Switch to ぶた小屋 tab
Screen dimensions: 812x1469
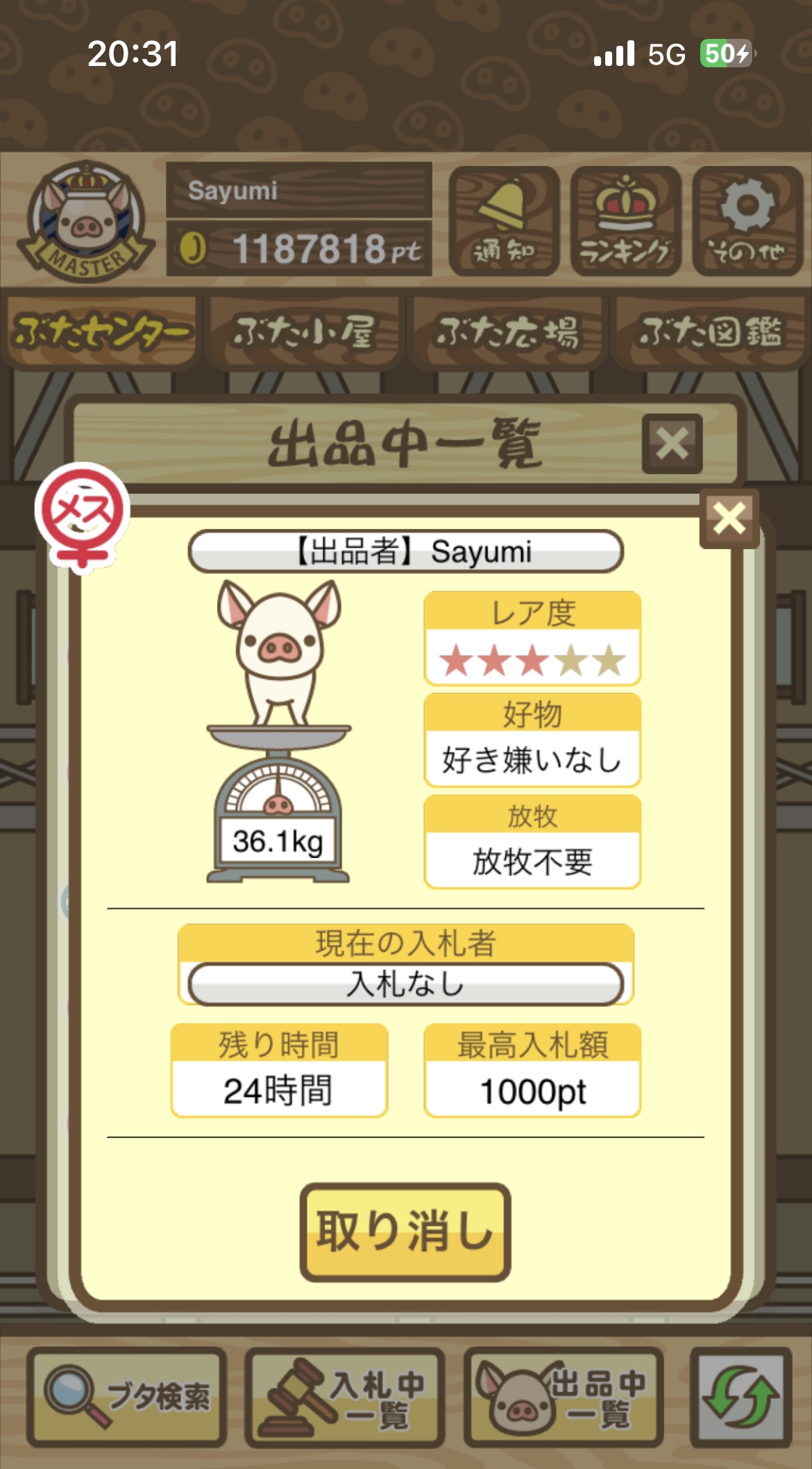coord(304,331)
